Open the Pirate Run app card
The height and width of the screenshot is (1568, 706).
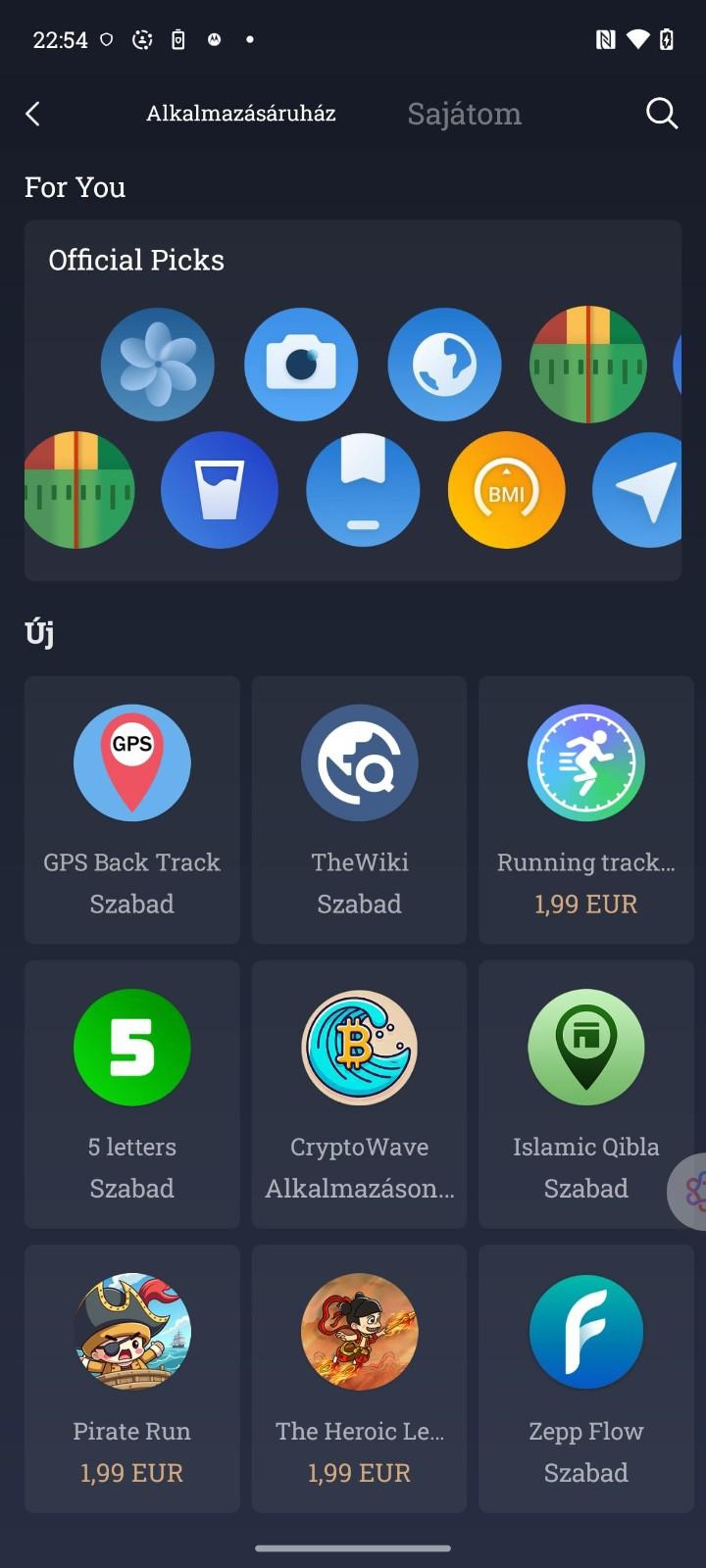(132, 1378)
